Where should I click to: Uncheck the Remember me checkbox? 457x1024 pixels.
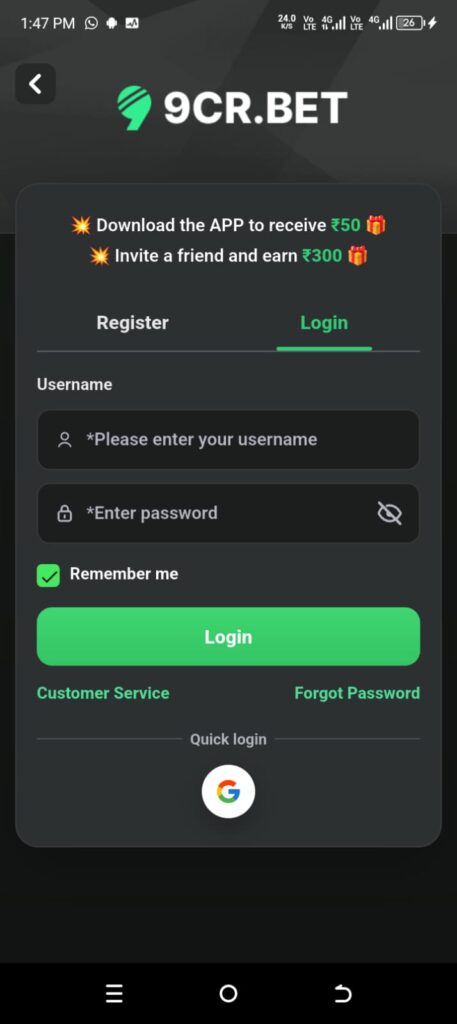[48, 575]
